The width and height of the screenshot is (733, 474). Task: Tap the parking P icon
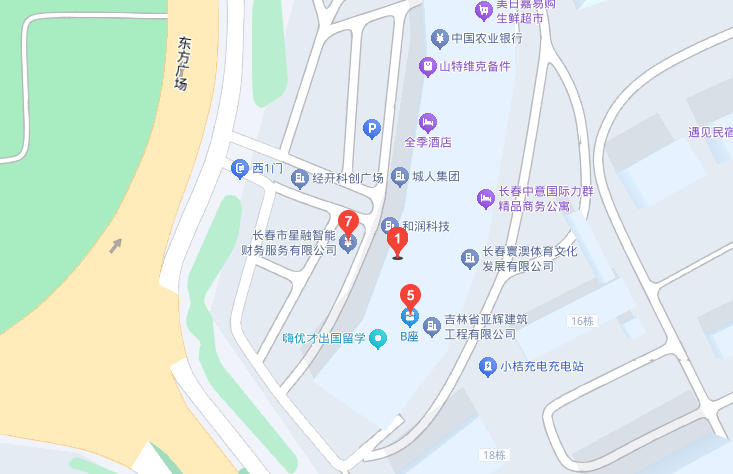tap(371, 128)
